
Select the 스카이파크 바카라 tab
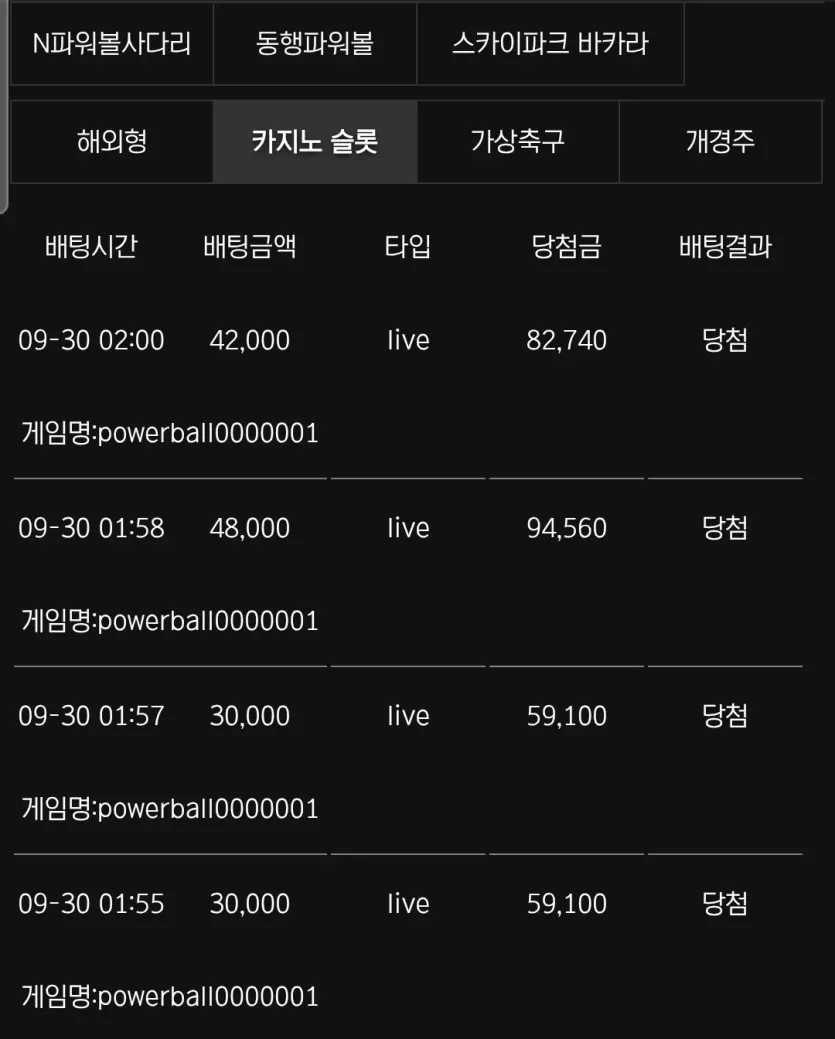[x=550, y=44]
